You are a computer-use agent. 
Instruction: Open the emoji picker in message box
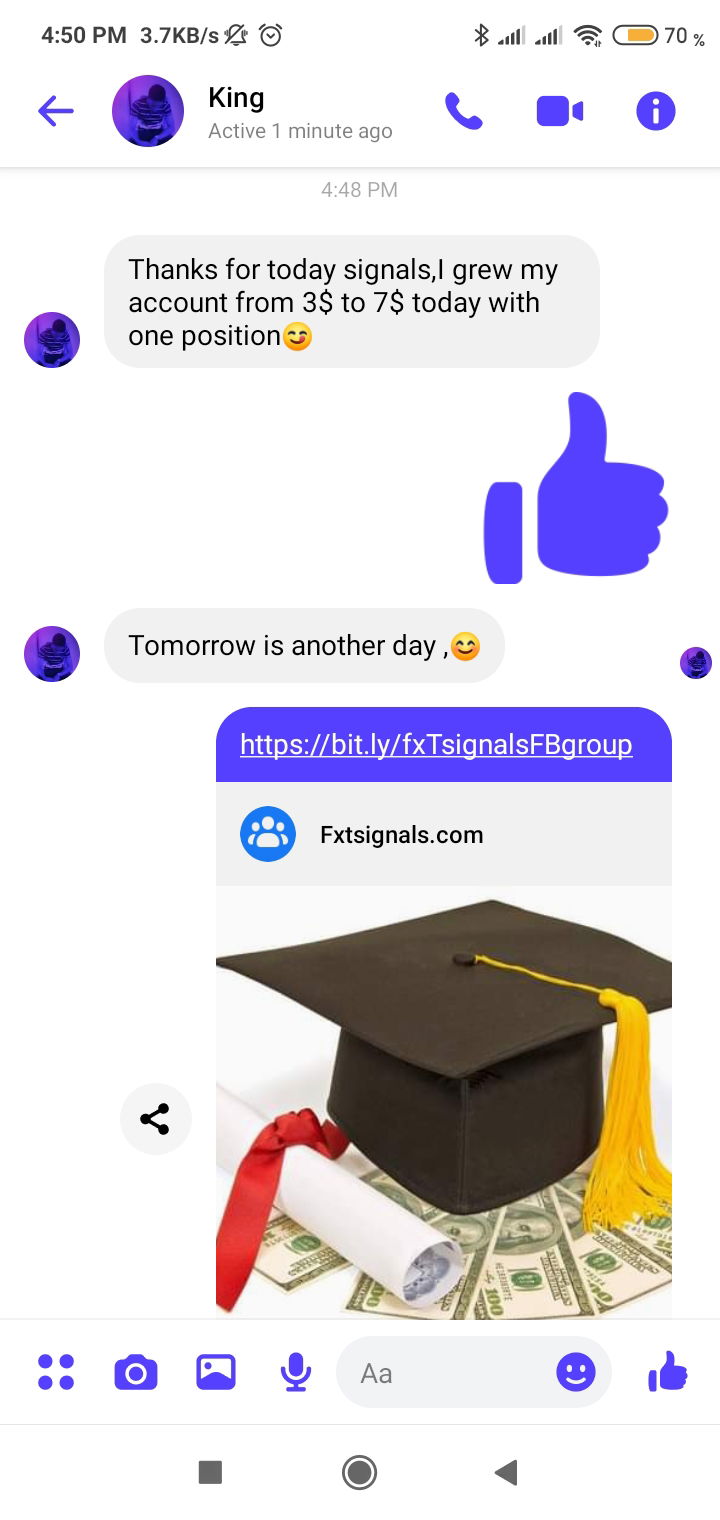tap(576, 1373)
